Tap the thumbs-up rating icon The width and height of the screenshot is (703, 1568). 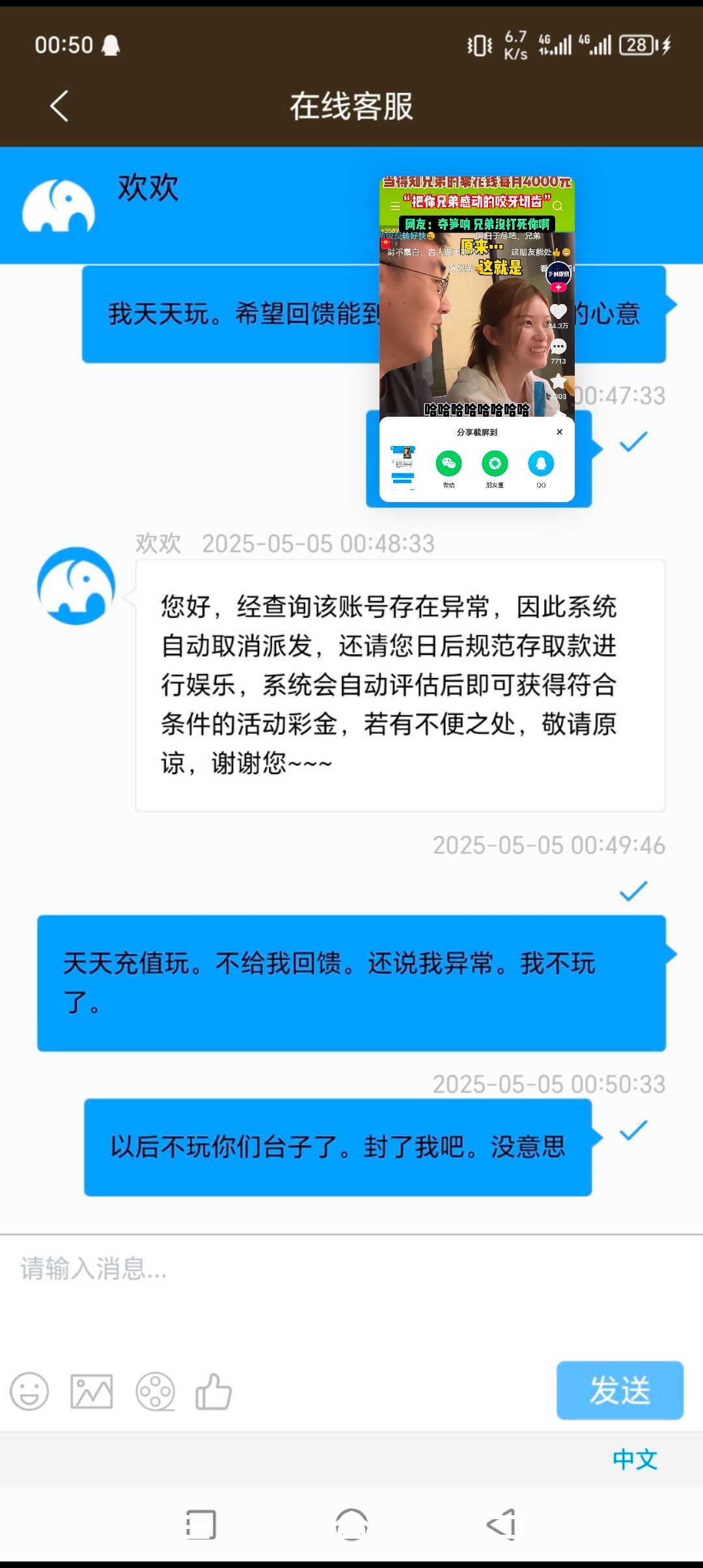pos(214,1391)
